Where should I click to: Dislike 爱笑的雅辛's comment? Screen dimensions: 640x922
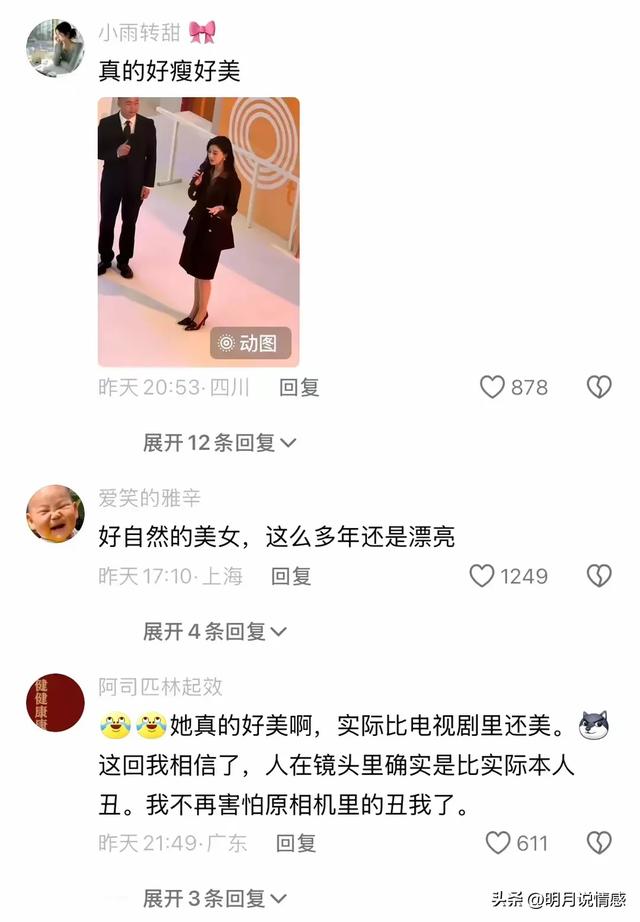click(x=598, y=576)
